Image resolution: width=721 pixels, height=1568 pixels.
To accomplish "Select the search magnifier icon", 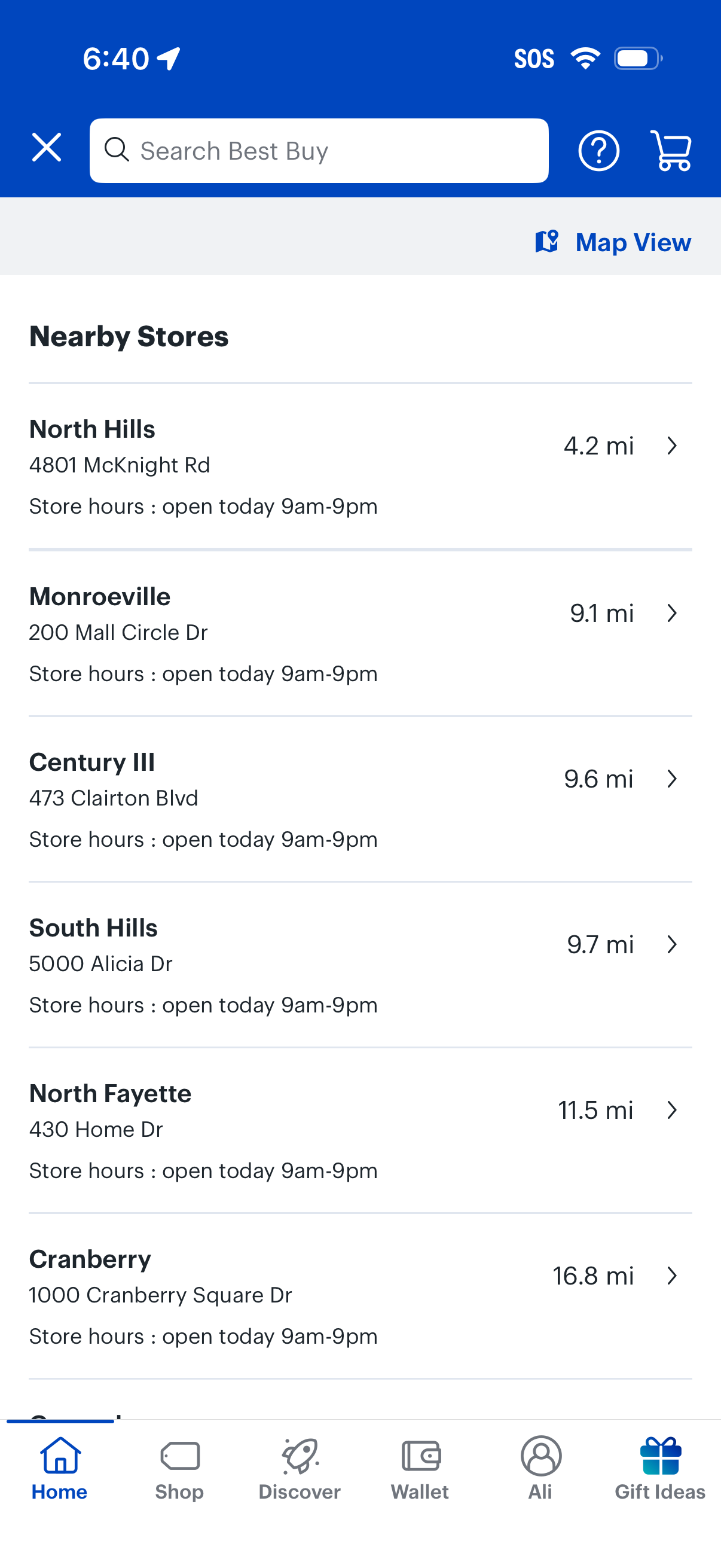I will coord(118,150).
